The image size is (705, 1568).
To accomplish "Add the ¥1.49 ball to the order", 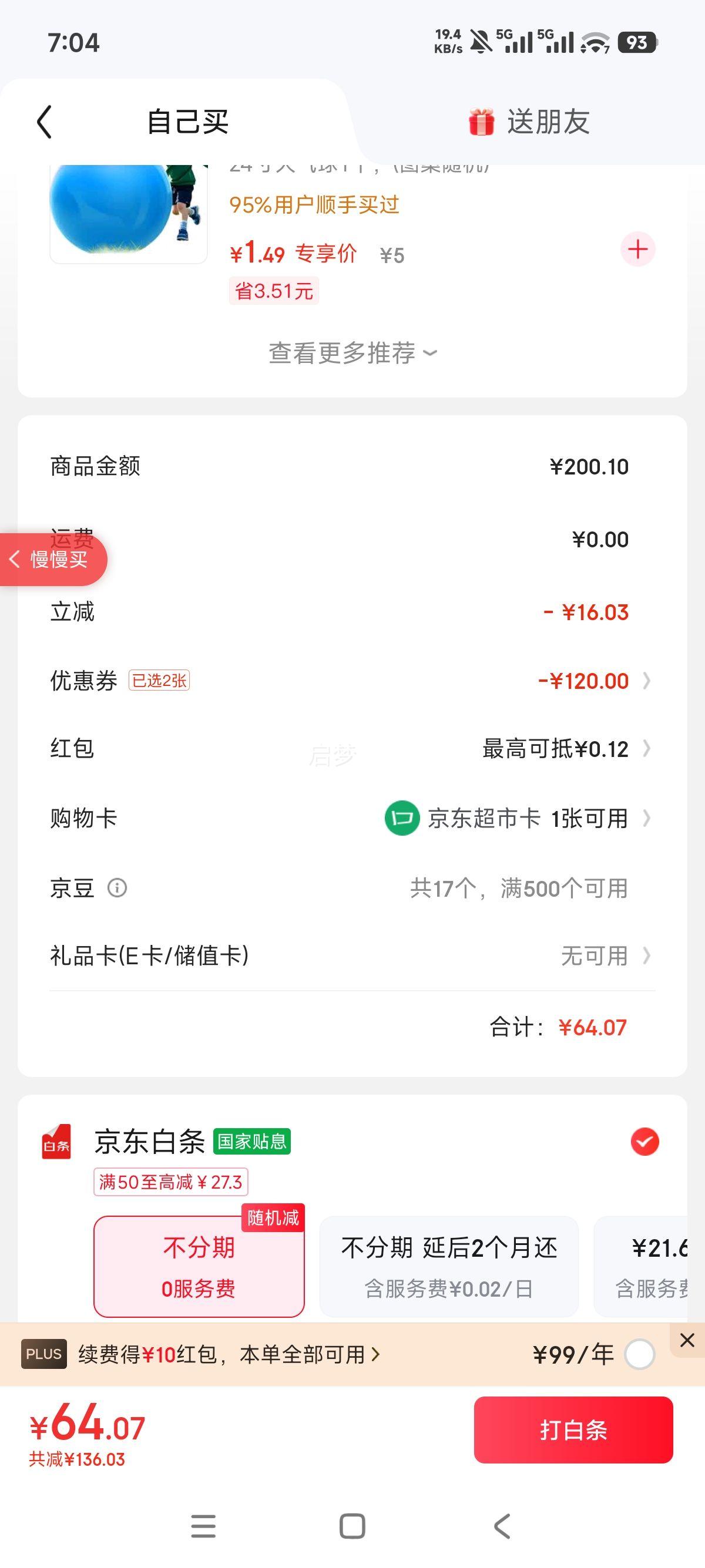I will tap(637, 249).
